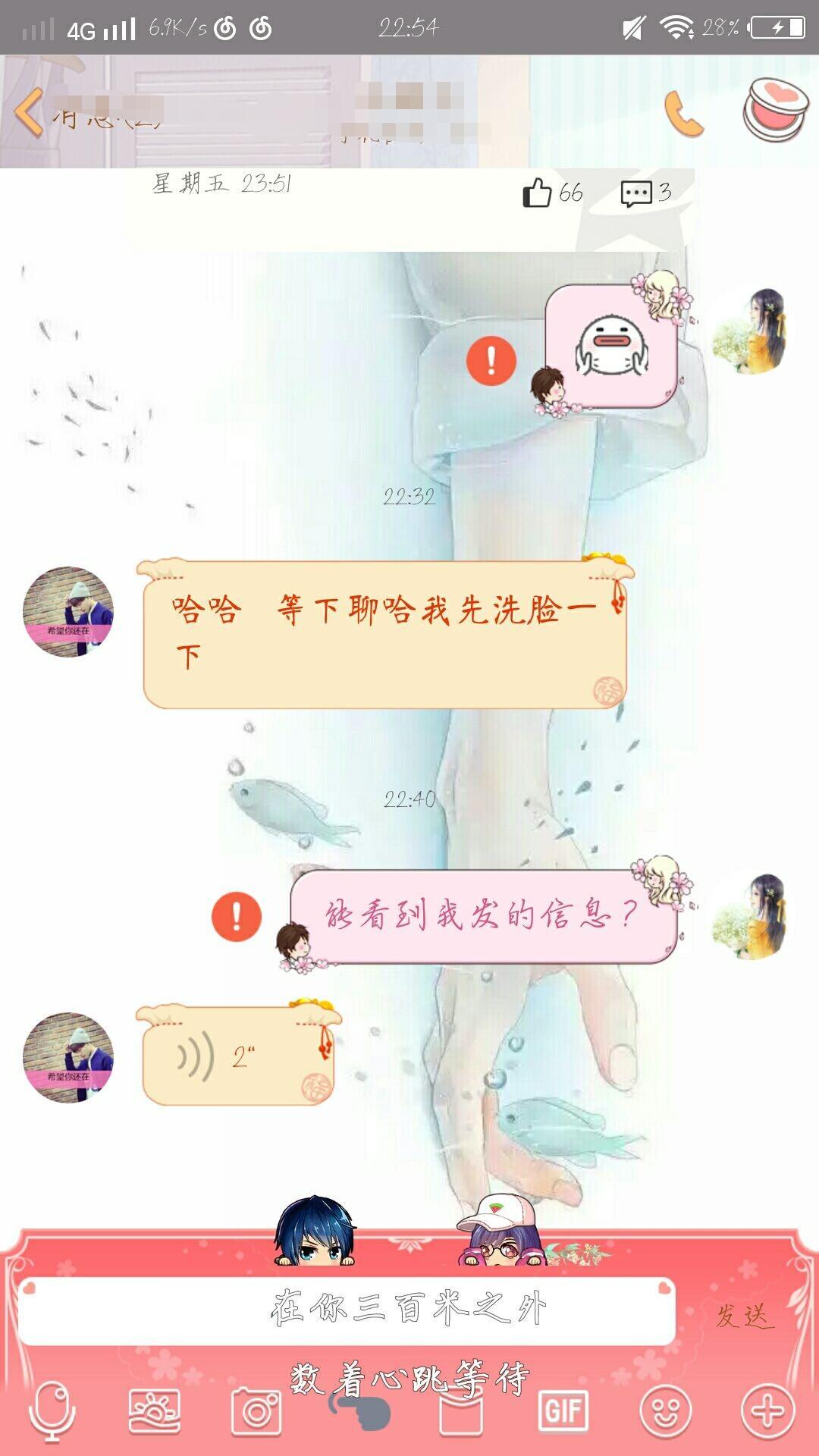This screenshot has width=819, height=1456.
Task: Open the contact's avatar beside the "哈哈" message
Action: coord(68,611)
